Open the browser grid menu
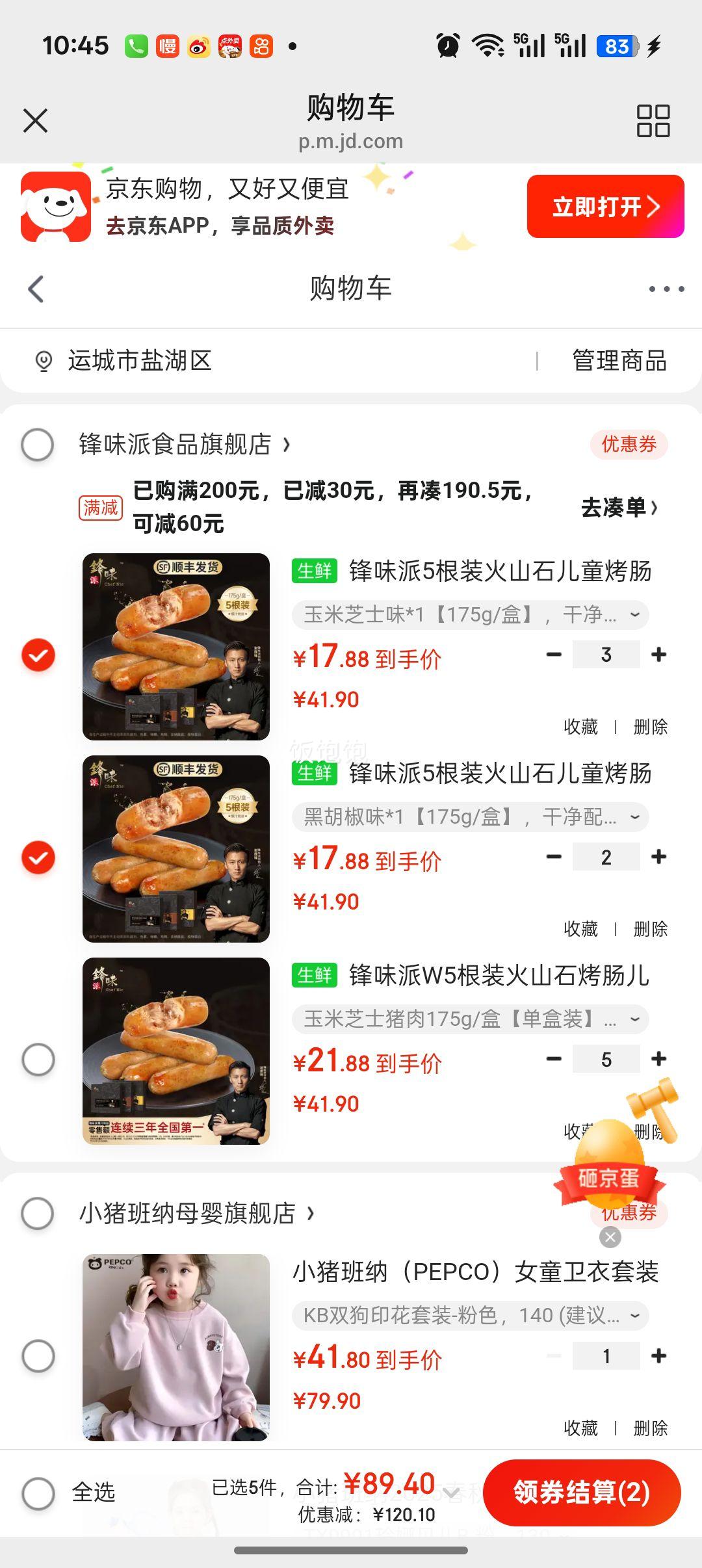The image size is (702, 1568). [x=653, y=120]
